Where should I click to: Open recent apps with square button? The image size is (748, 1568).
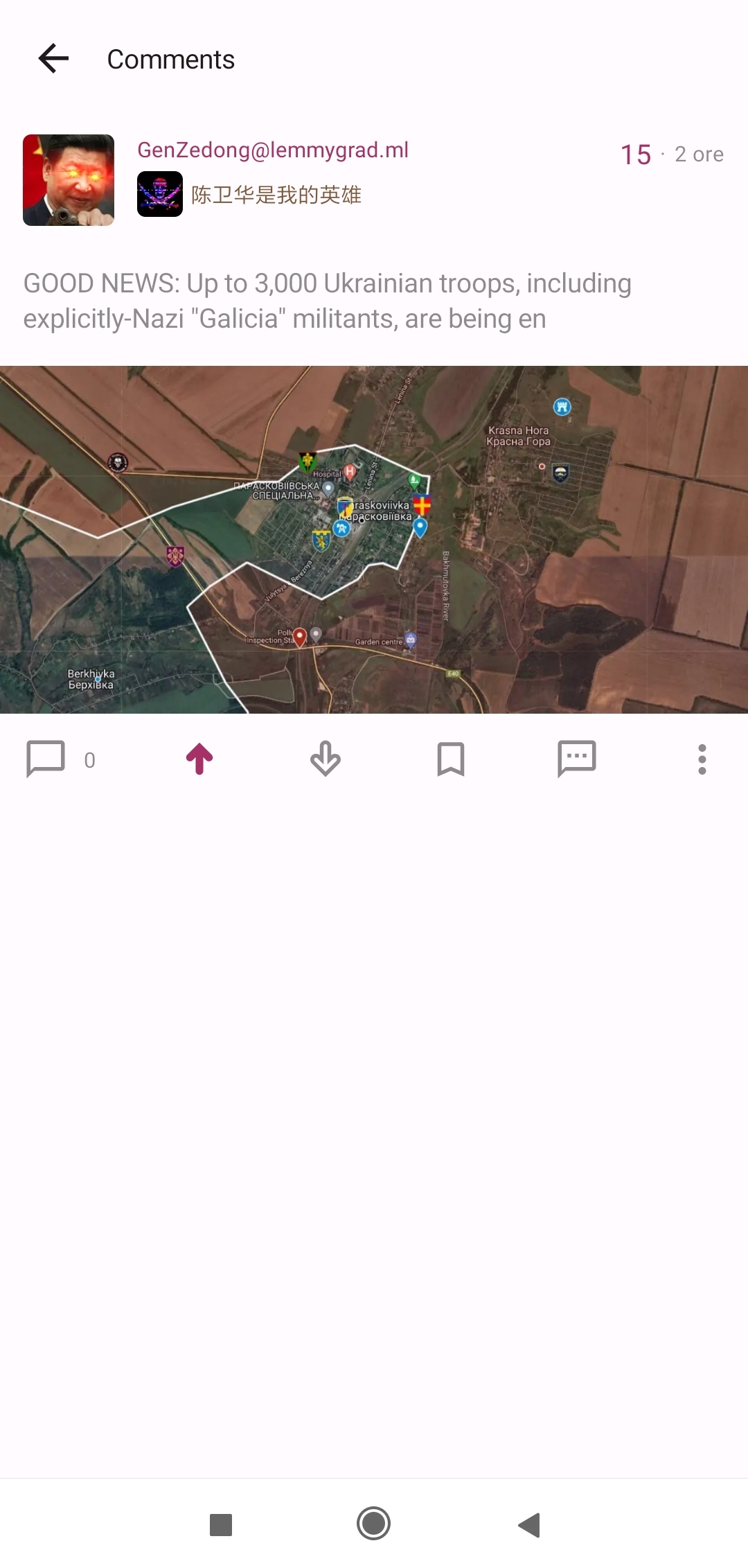pos(220,1524)
